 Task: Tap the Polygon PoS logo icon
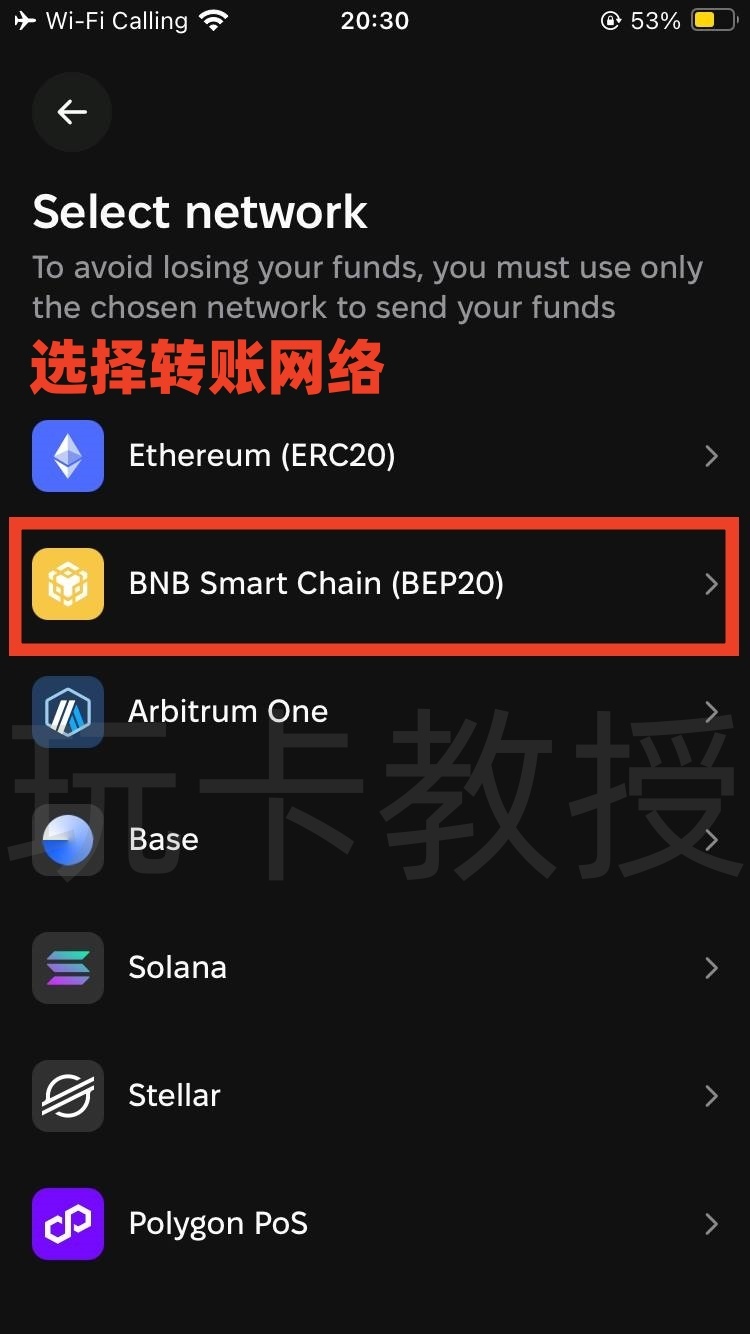click(x=67, y=1224)
